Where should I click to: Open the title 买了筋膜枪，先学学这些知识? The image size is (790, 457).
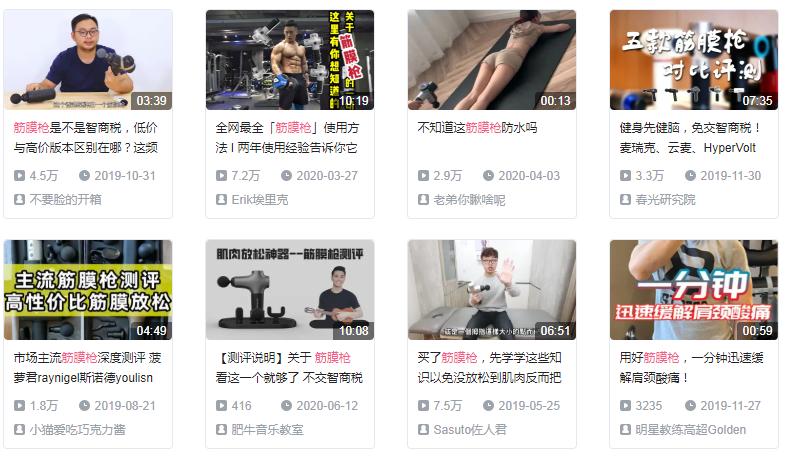(489, 368)
